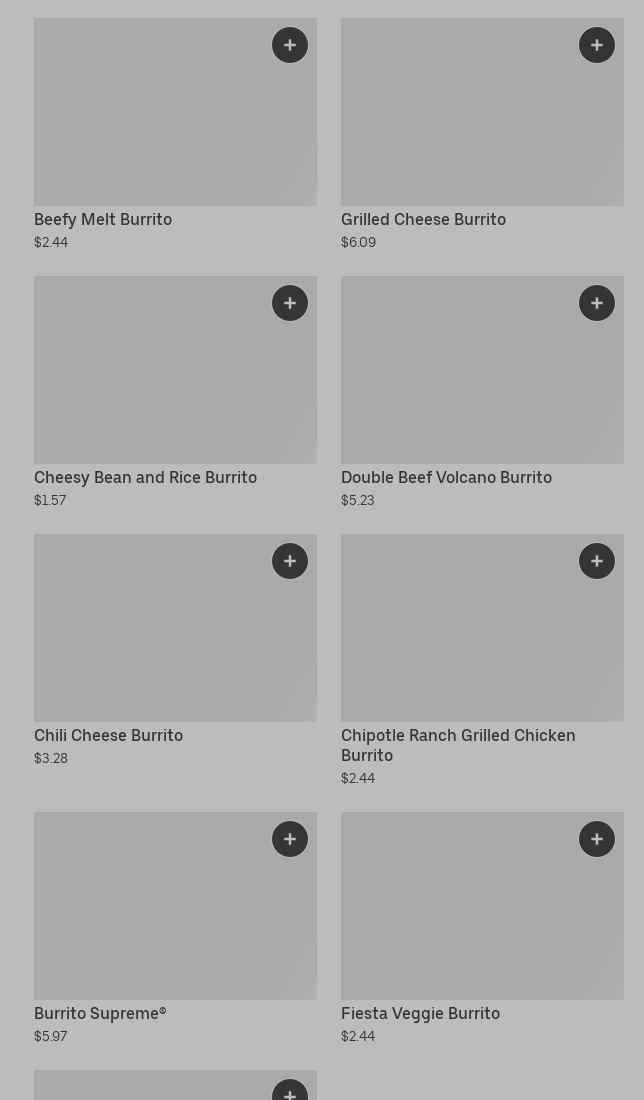Image resolution: width=644 pixels, height=1100 pixels.
Task: Add Beefy Melt Burrito to order
Action: pos(290,45)
